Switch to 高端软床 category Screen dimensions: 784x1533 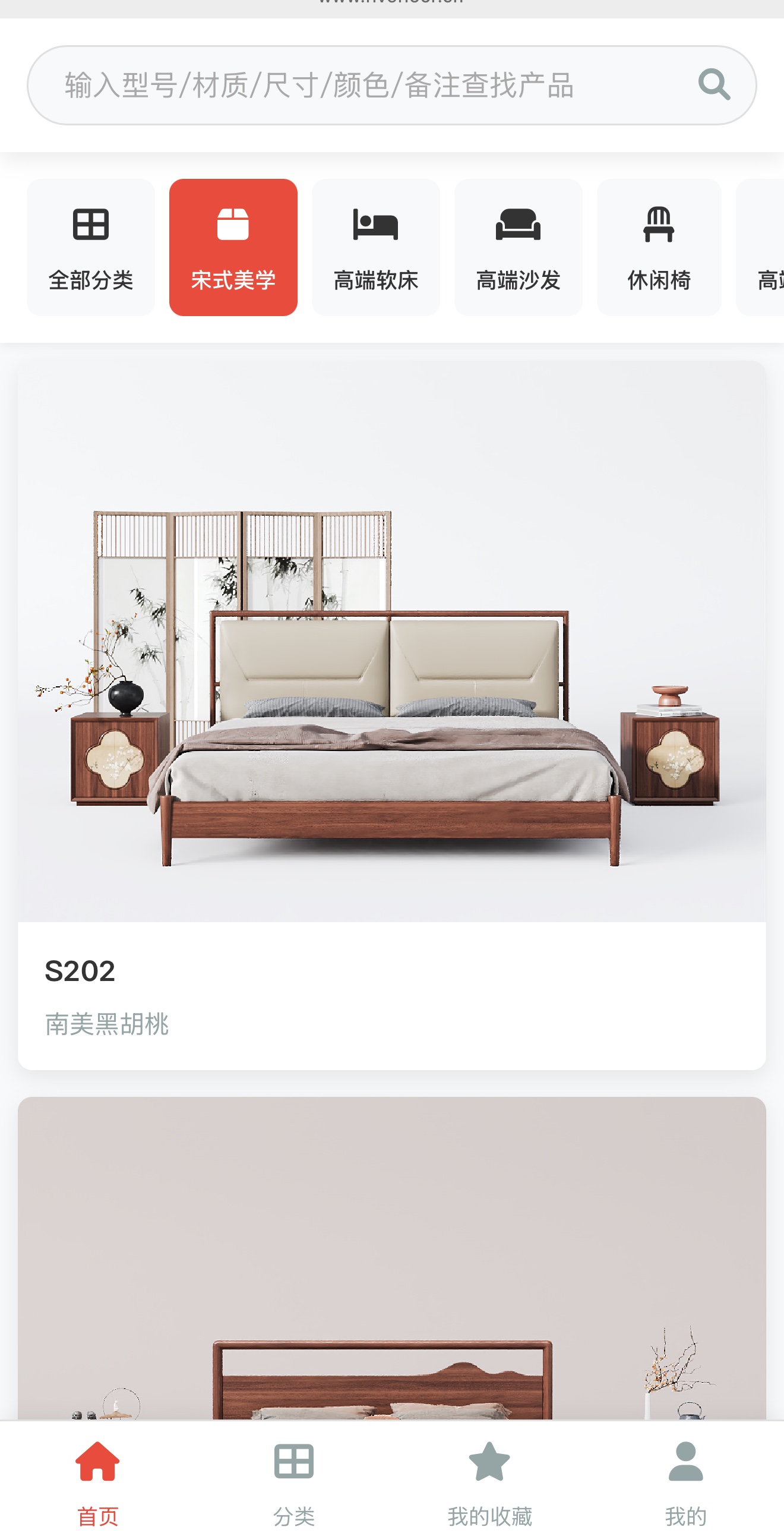375,247
